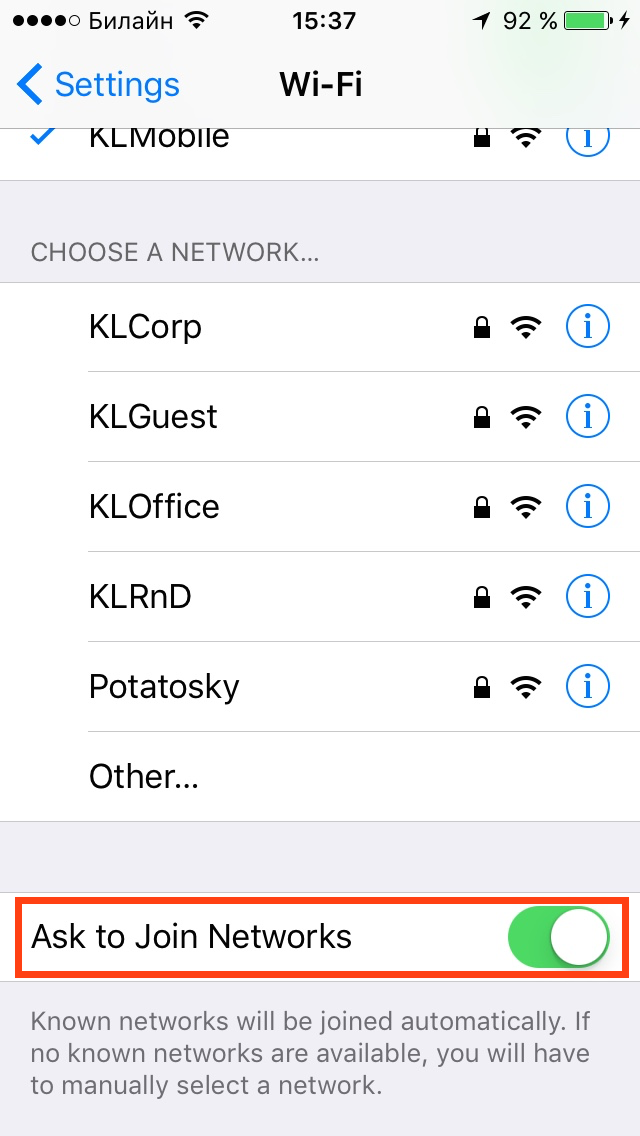Open info details for KLCorp
The image size is (640, 1136).
[588, 327]
